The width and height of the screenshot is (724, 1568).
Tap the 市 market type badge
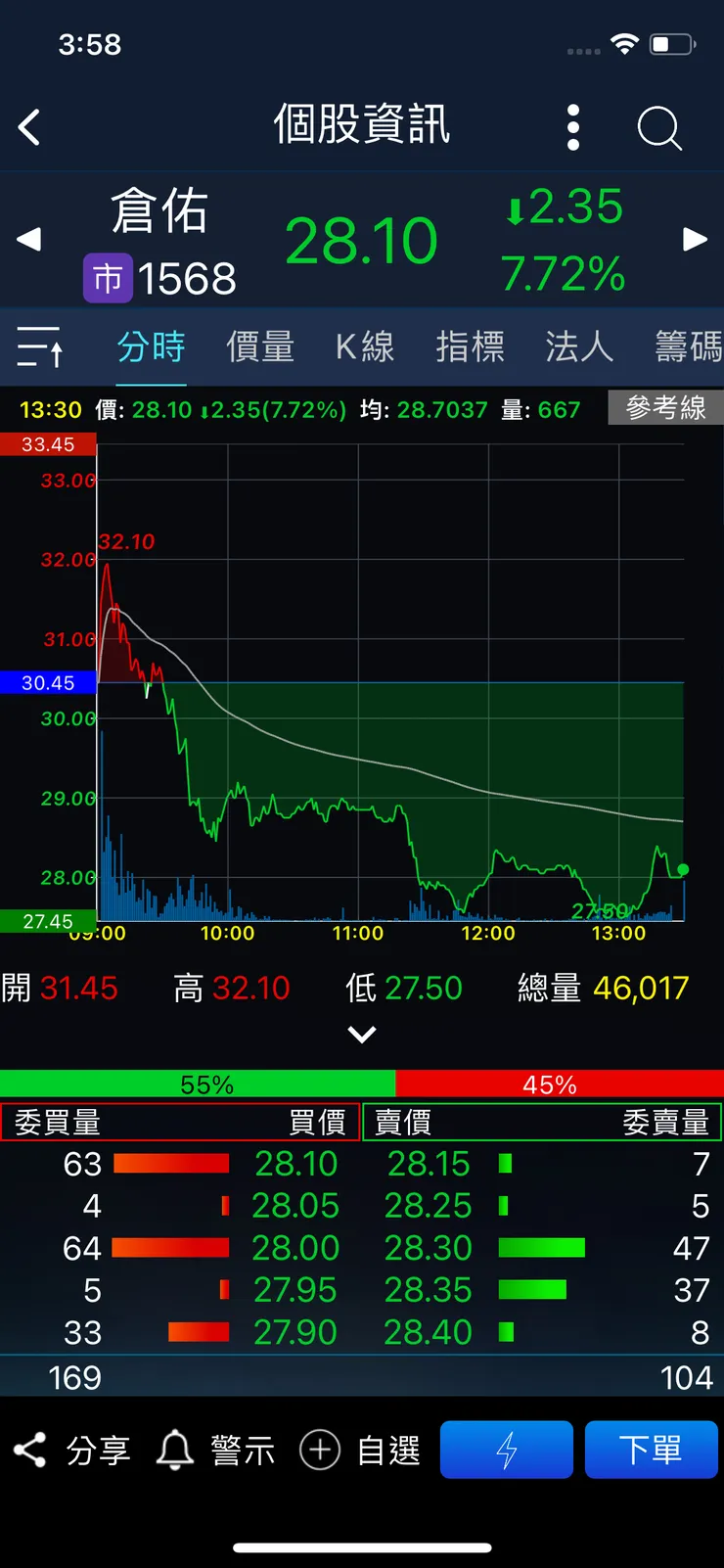(x=108, y=278)
